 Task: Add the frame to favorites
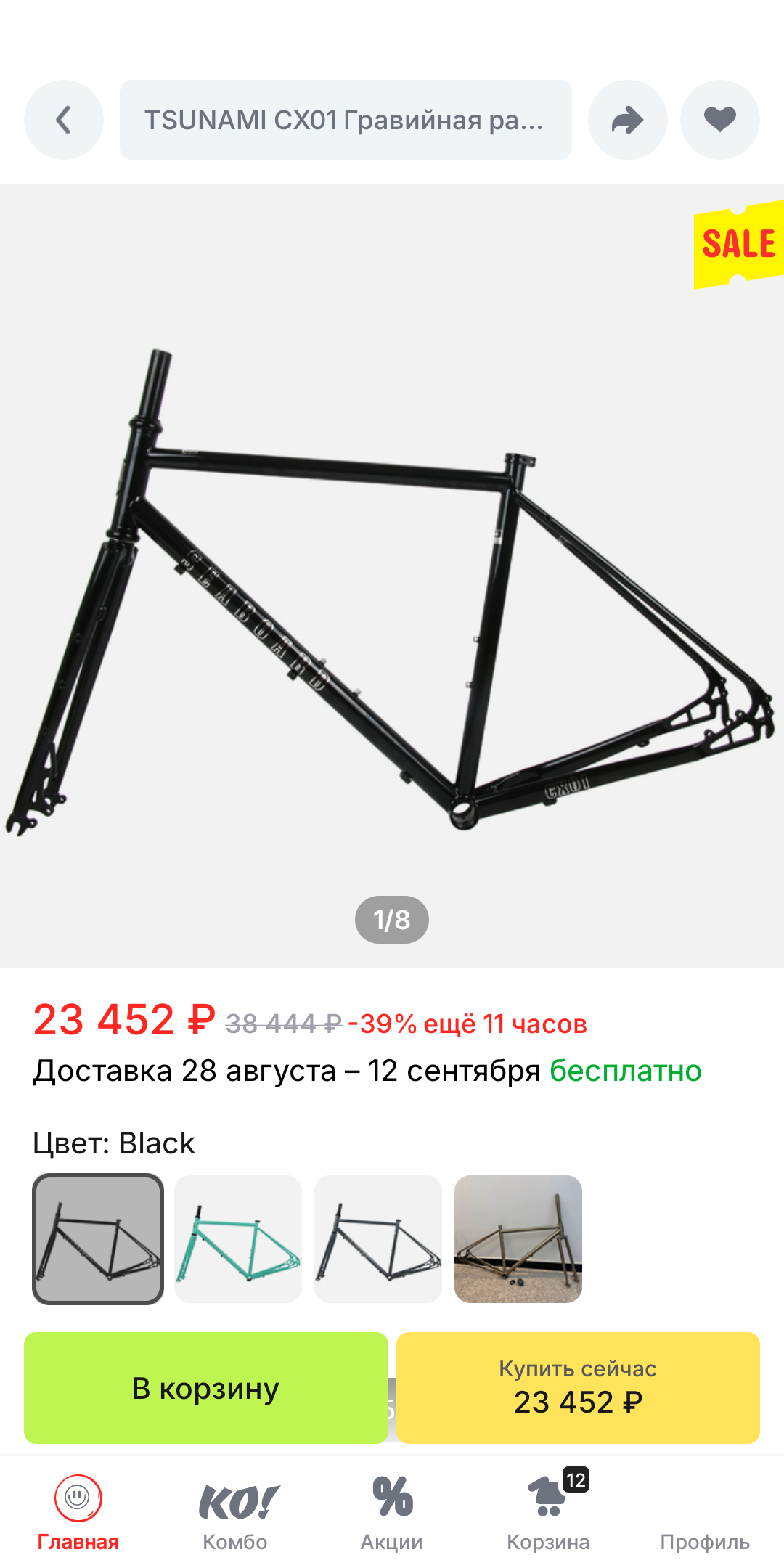click(x=720, y=120)
